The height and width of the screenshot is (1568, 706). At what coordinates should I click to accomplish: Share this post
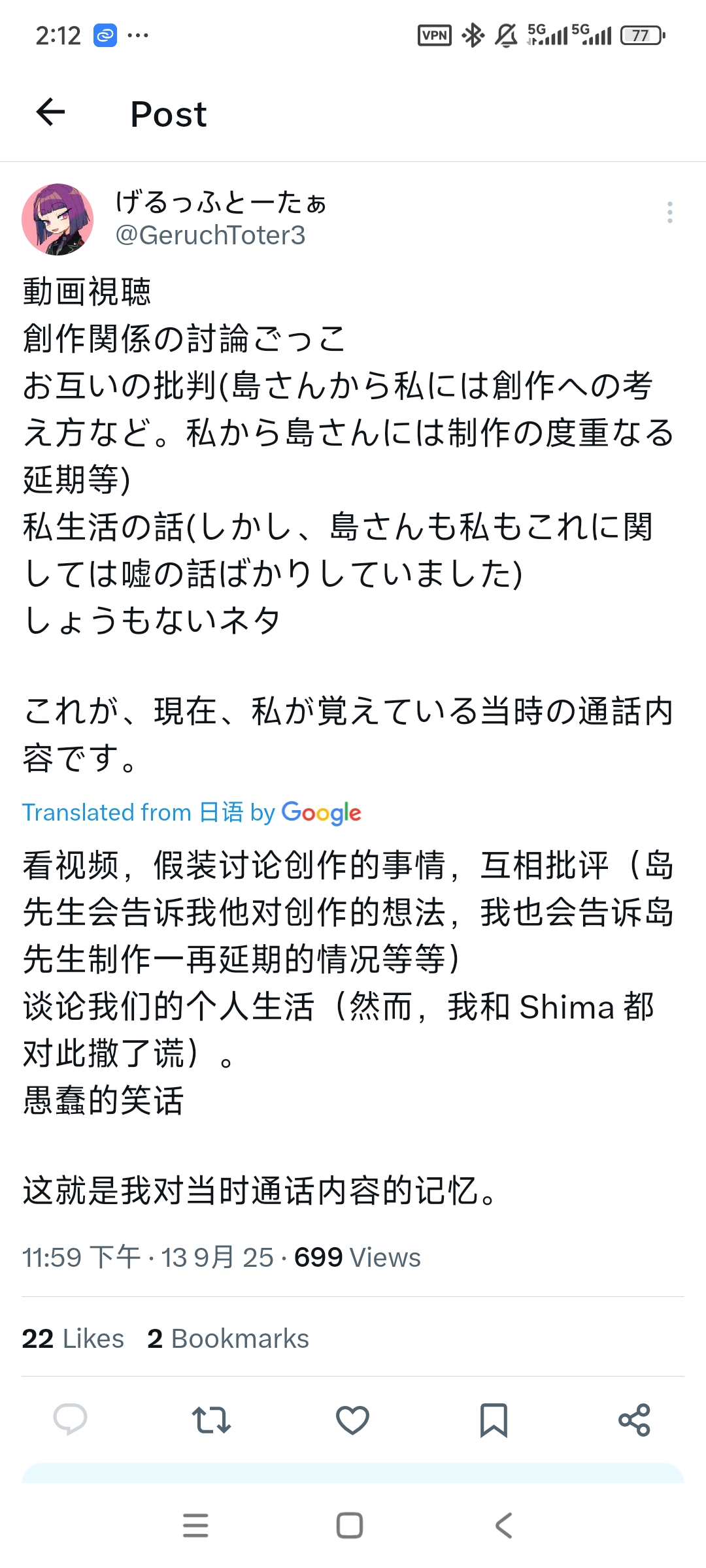point(634,1420)
